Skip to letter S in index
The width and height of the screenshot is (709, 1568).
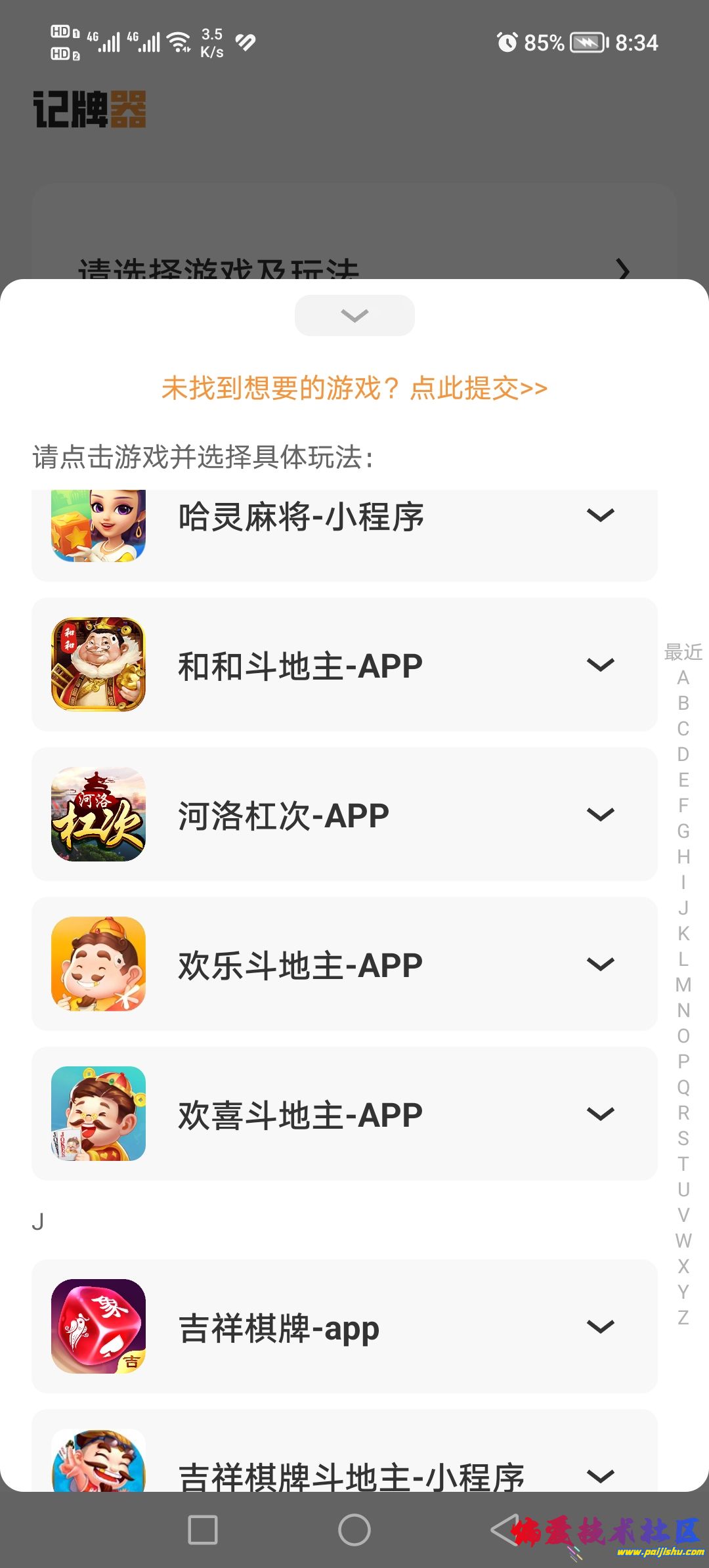click(x=683, y=1139)
